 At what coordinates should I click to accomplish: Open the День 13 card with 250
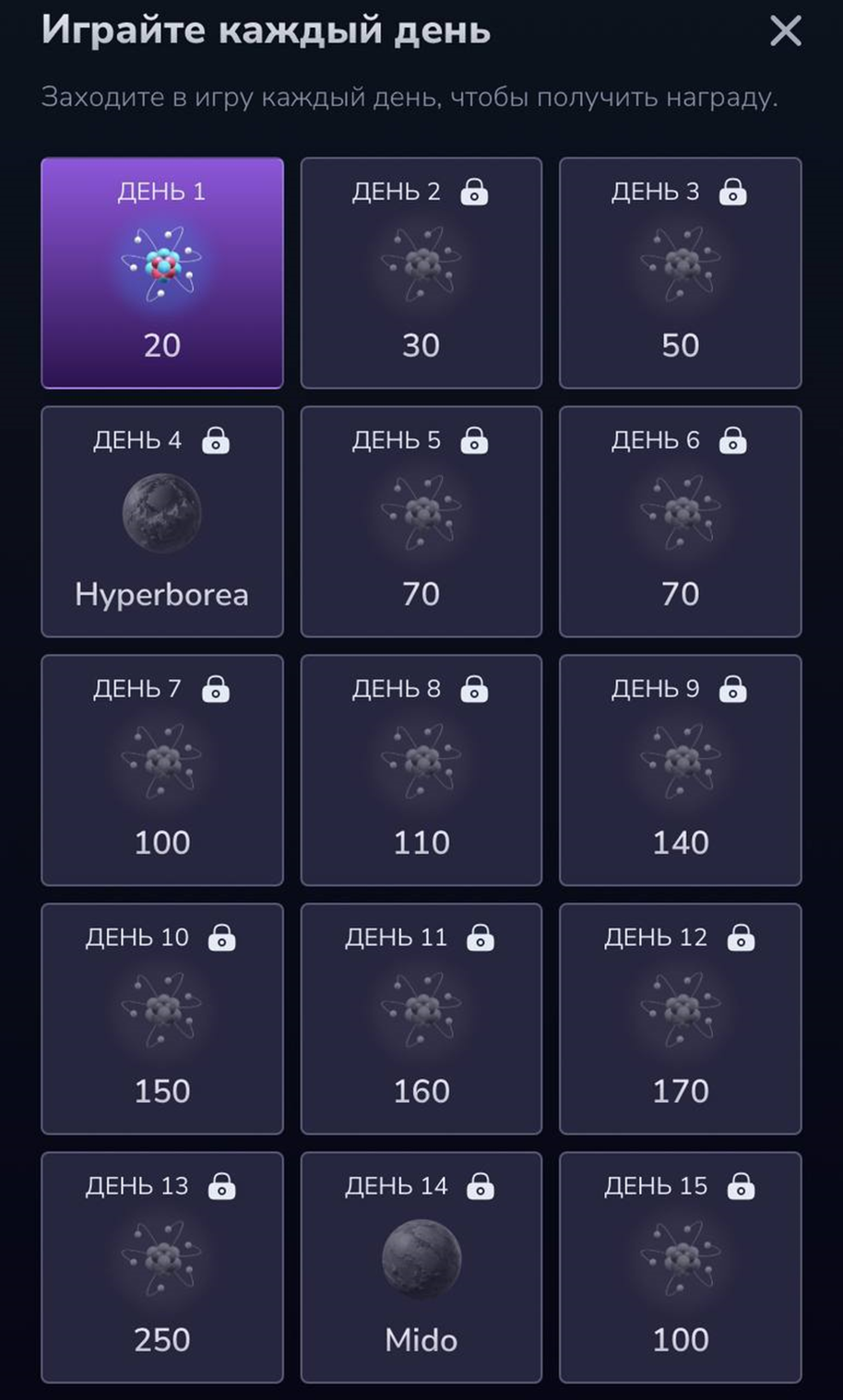point(162,1267)
